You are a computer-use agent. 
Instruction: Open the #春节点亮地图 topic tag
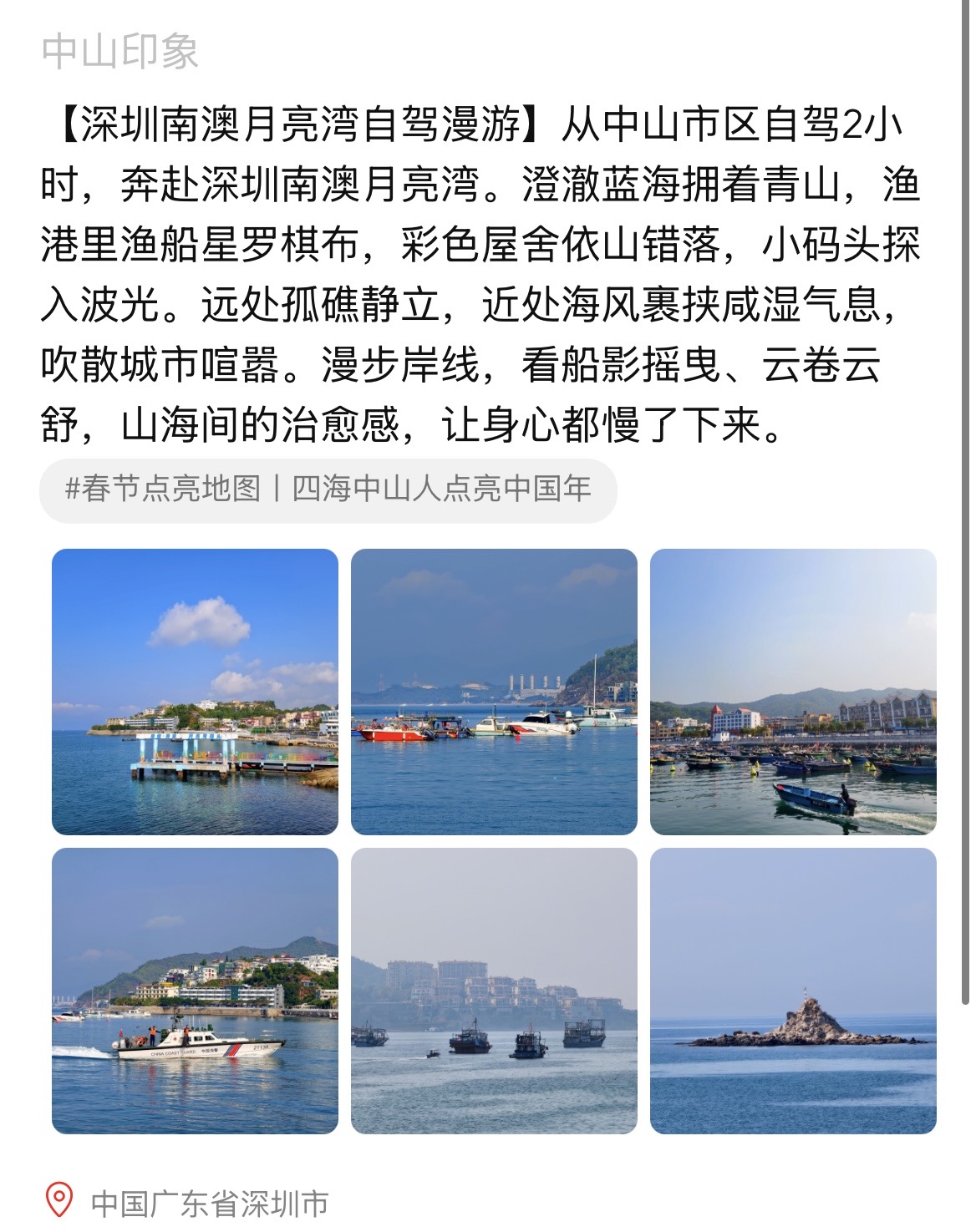click(328, 489)
